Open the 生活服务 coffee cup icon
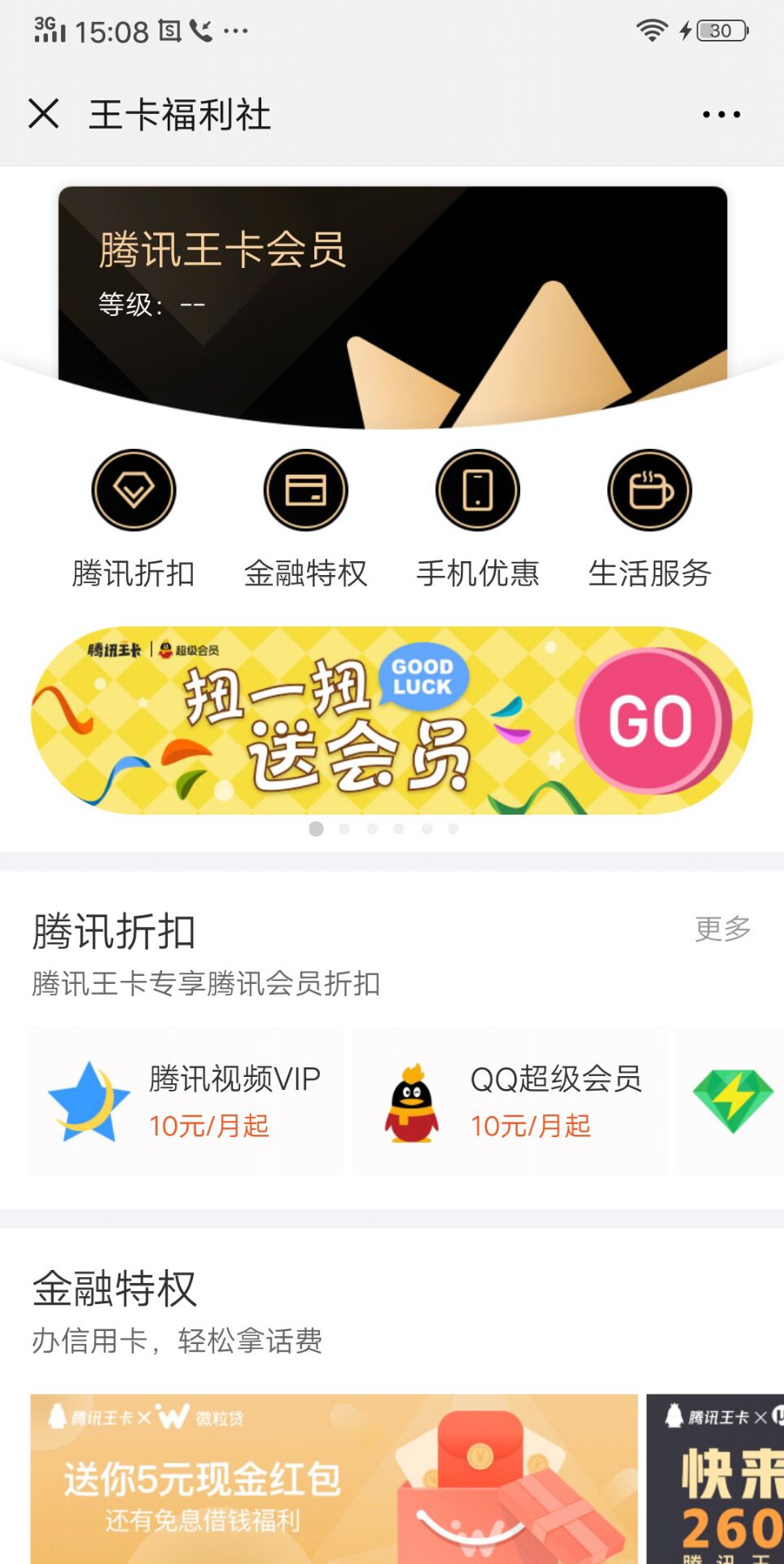 click(x=649, y=489)
